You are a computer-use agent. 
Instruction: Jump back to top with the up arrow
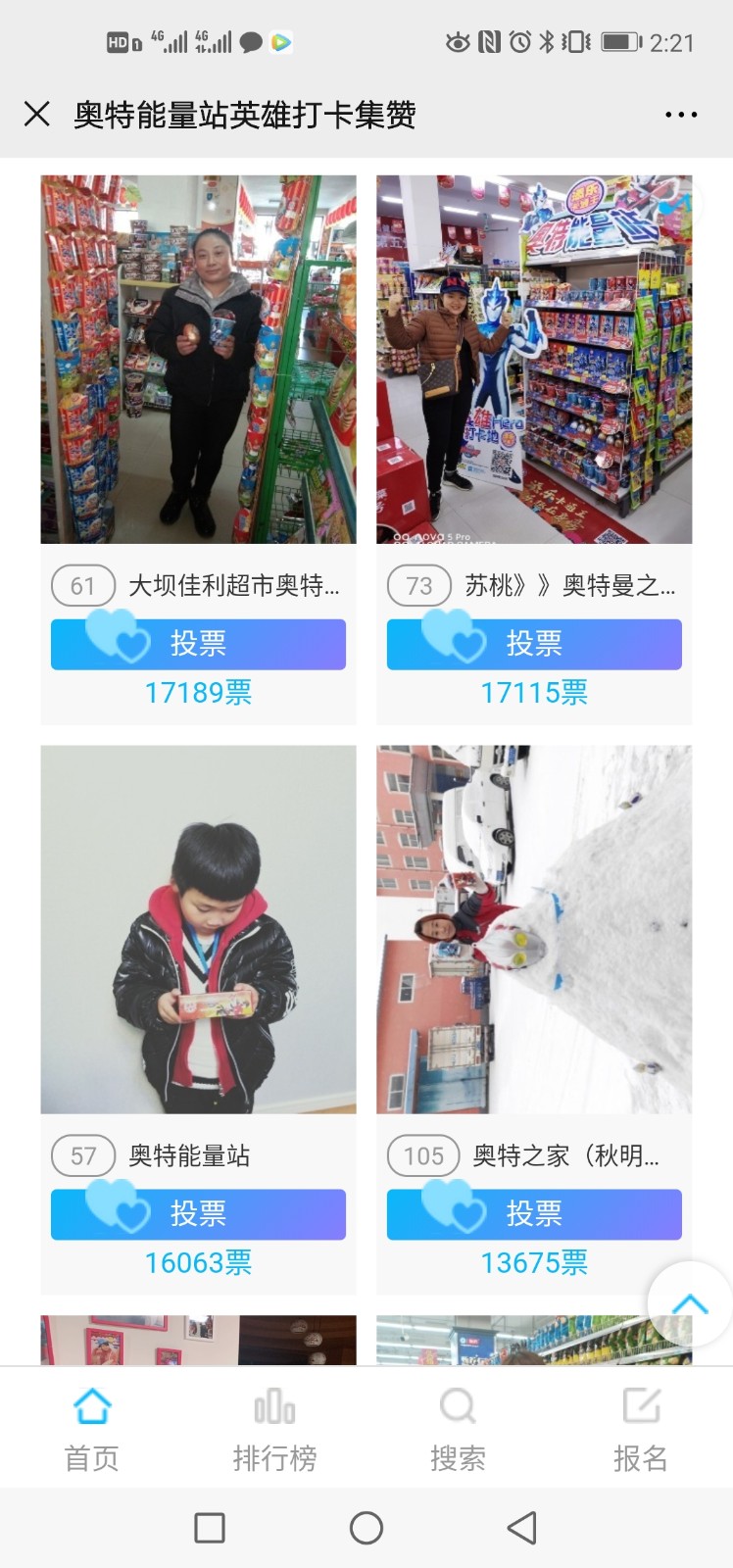[x=690, y=1303]
